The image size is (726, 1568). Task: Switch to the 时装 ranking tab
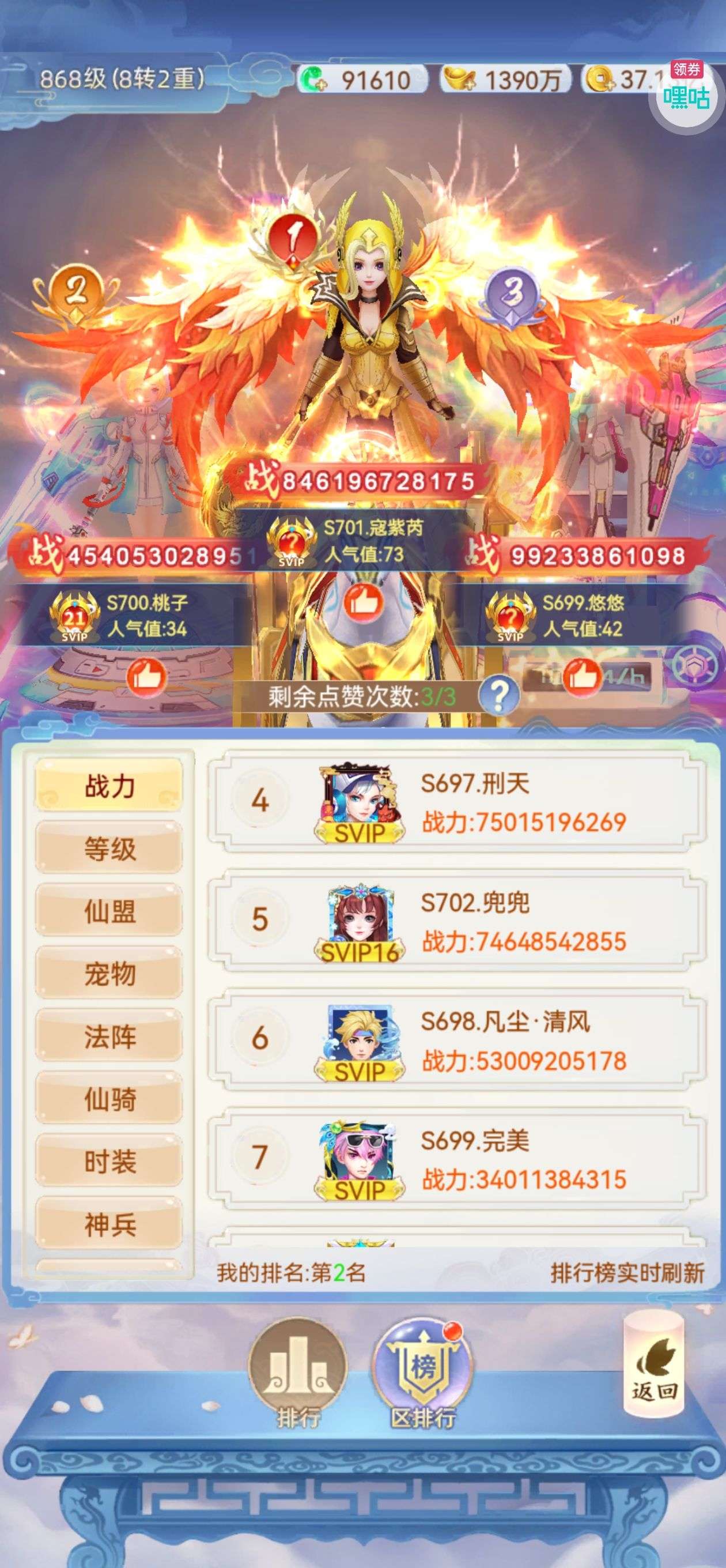(x=109, y=1162)
